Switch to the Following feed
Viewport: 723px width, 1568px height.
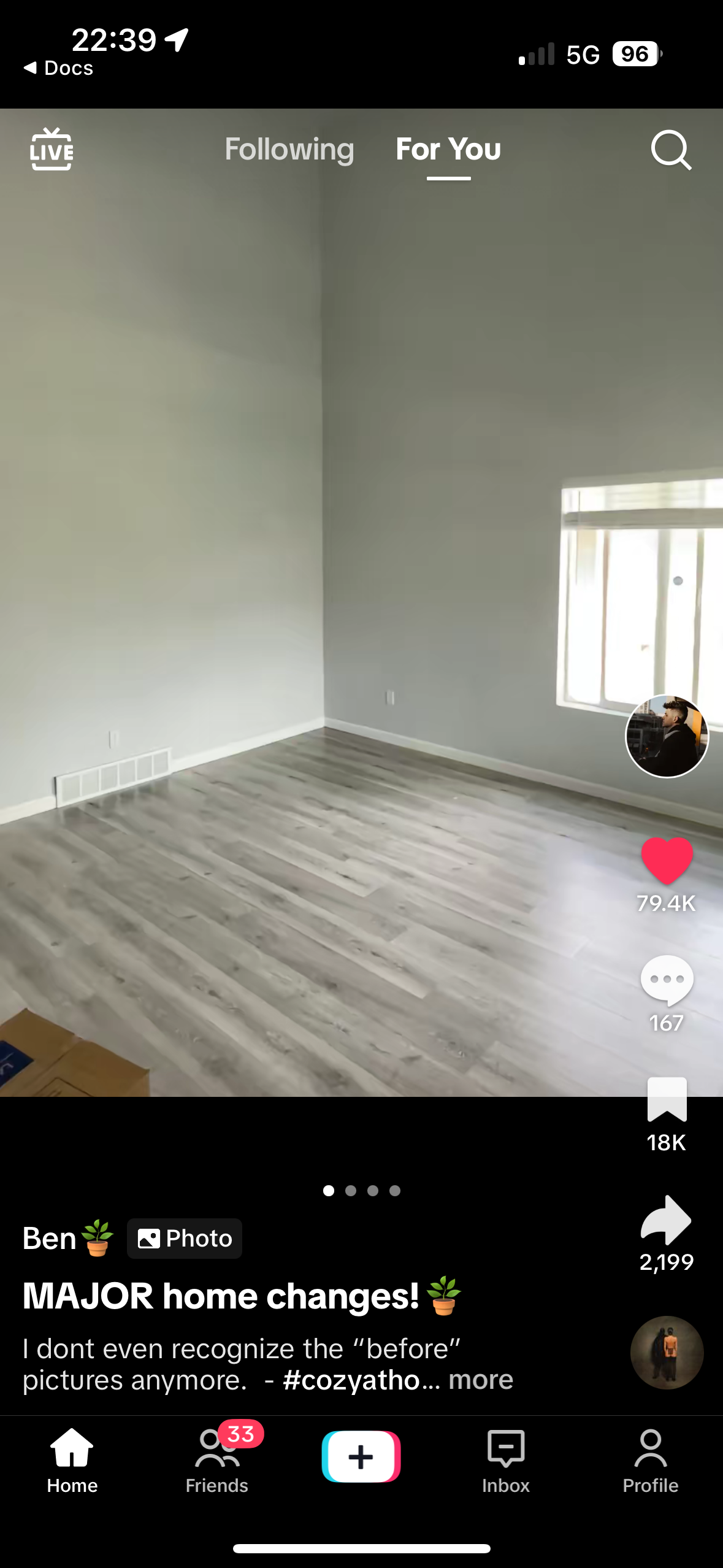[x=289, y=150]
